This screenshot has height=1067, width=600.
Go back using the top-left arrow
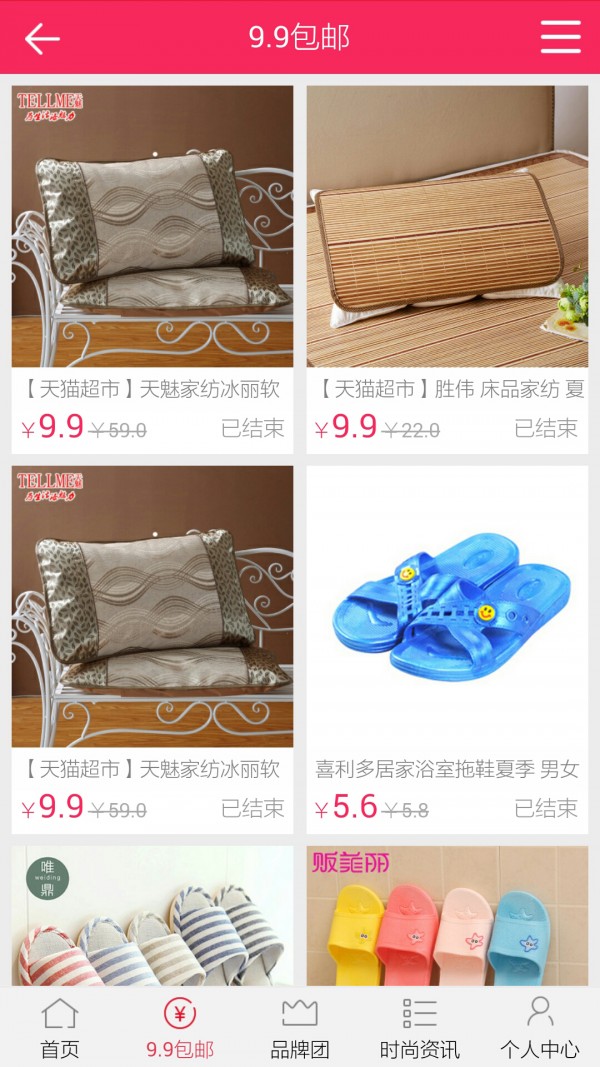pos(42,38)
